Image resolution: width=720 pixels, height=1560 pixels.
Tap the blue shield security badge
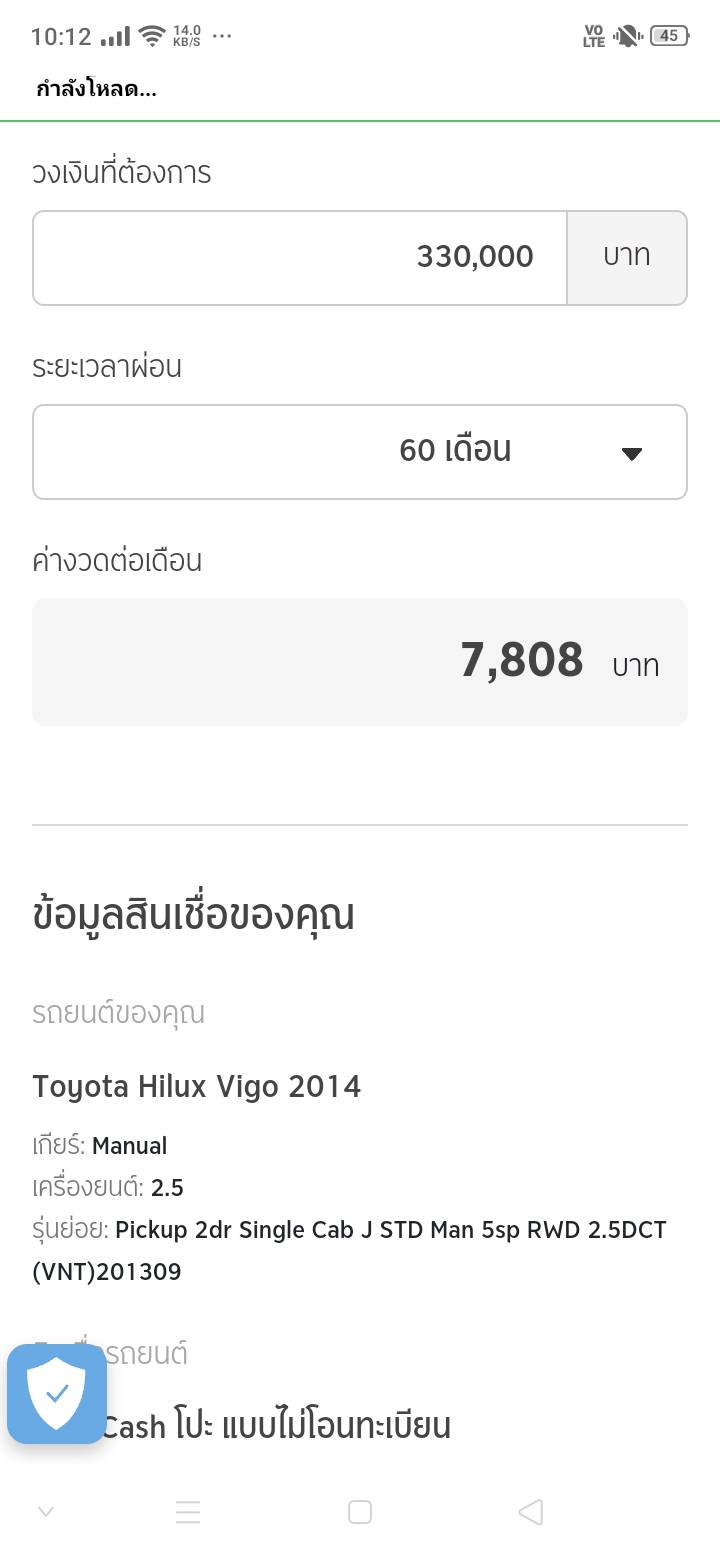coord(57,1393)
